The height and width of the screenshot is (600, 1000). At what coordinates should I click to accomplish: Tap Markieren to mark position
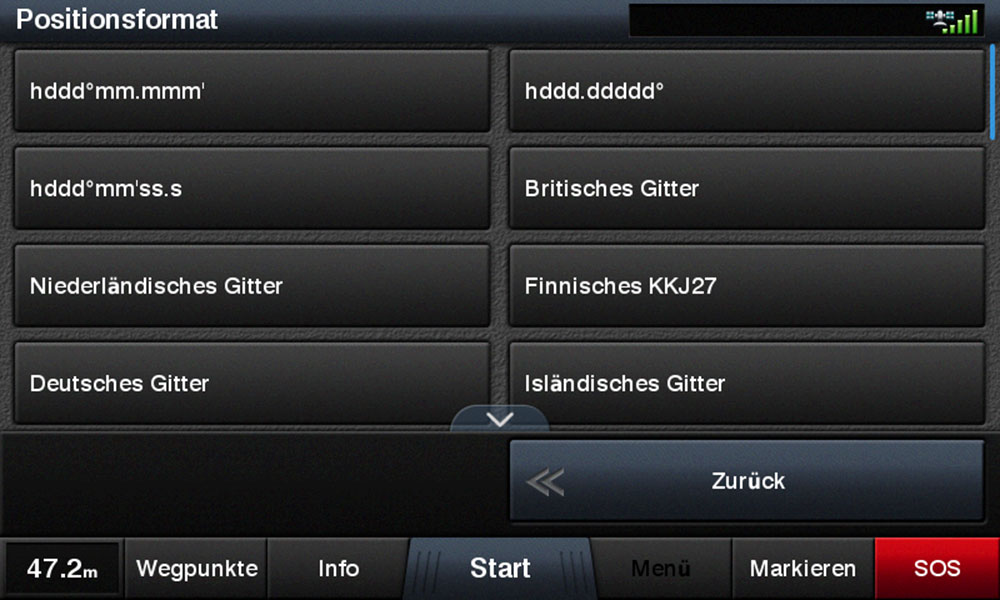point(802,569)
